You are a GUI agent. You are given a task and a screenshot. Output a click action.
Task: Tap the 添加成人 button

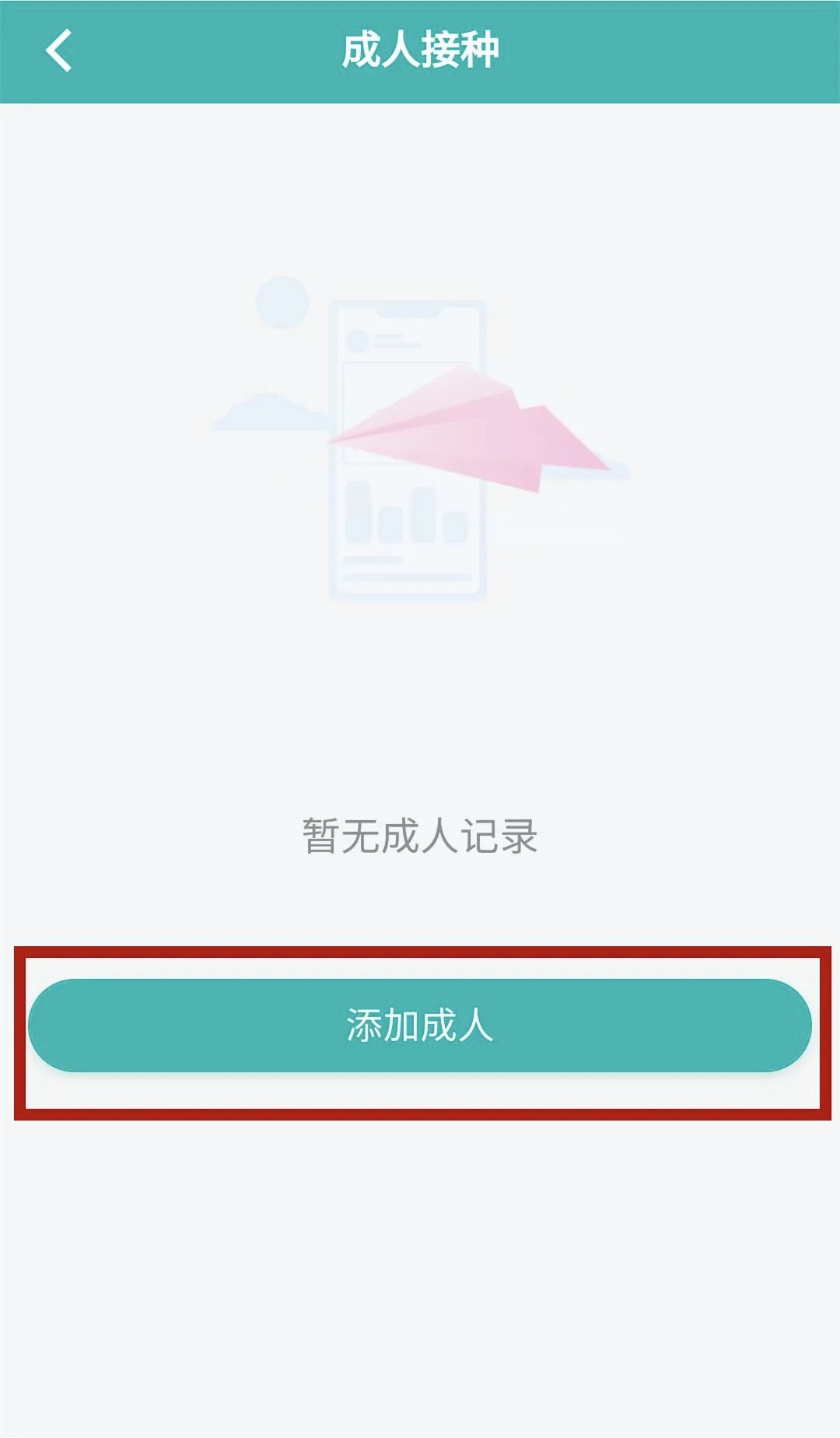click(420, 1025)
